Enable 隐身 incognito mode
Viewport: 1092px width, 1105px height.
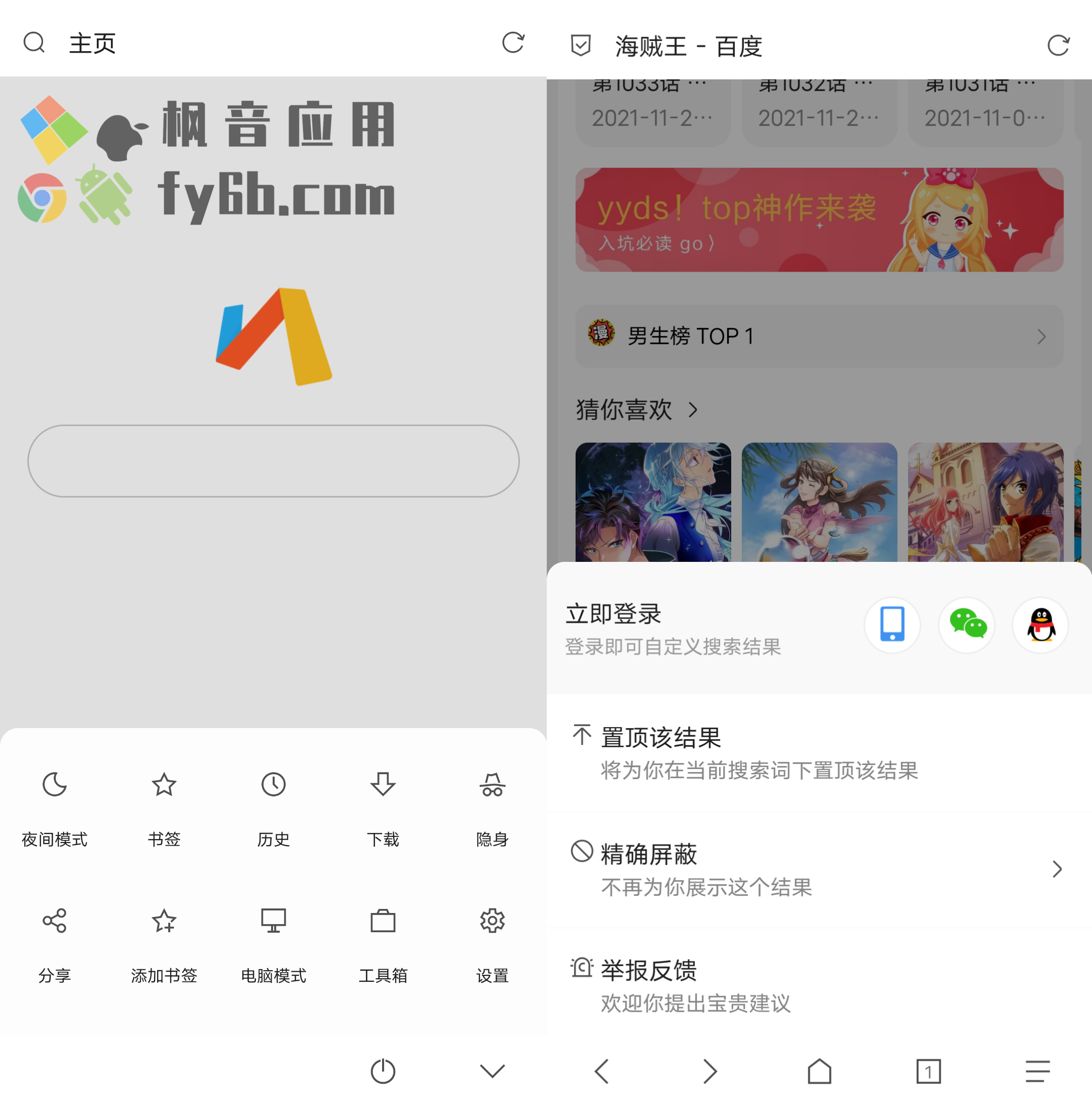click(492, 807)
